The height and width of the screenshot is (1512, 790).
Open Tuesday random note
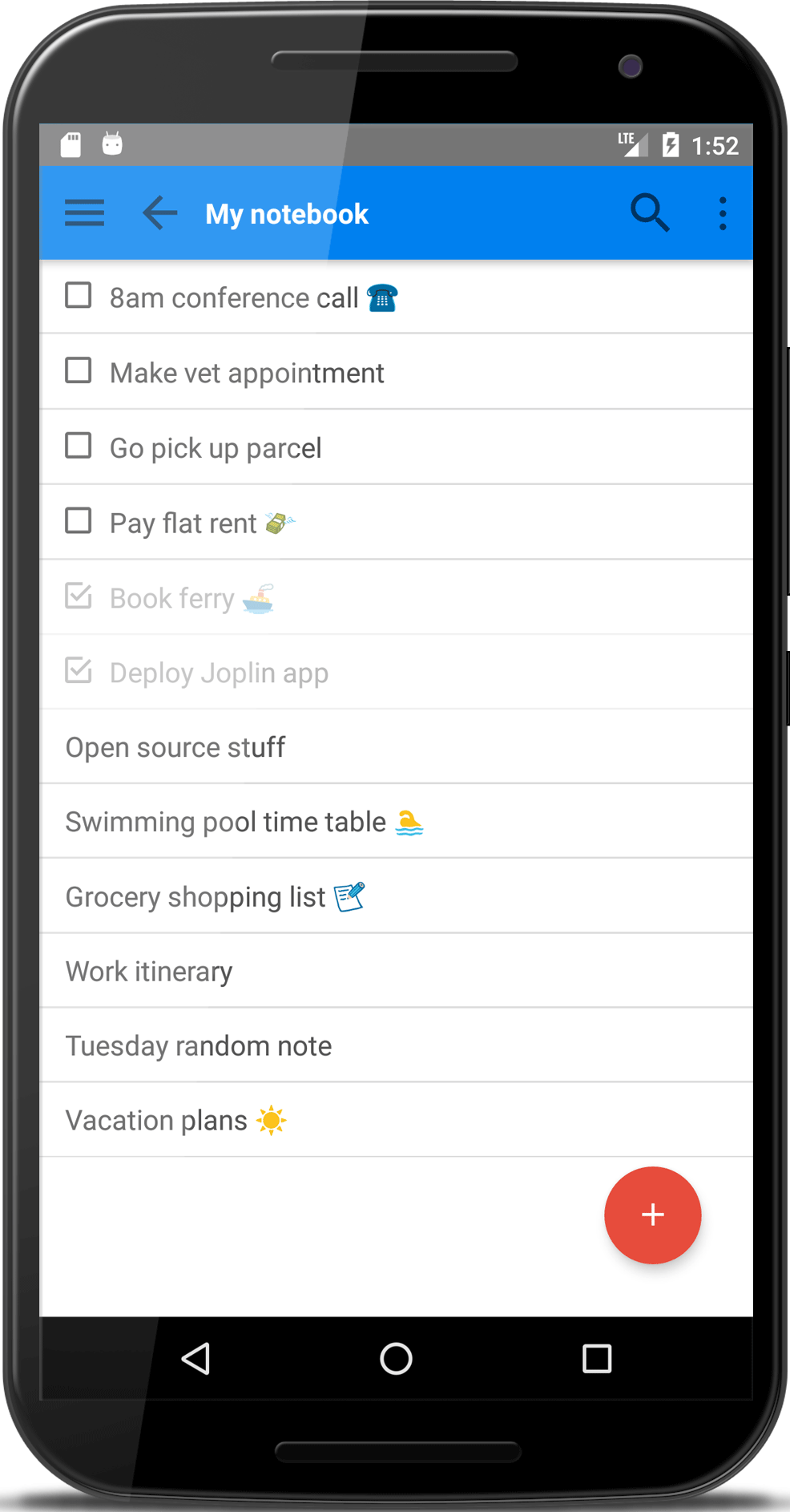click(x=199, y=1045)
